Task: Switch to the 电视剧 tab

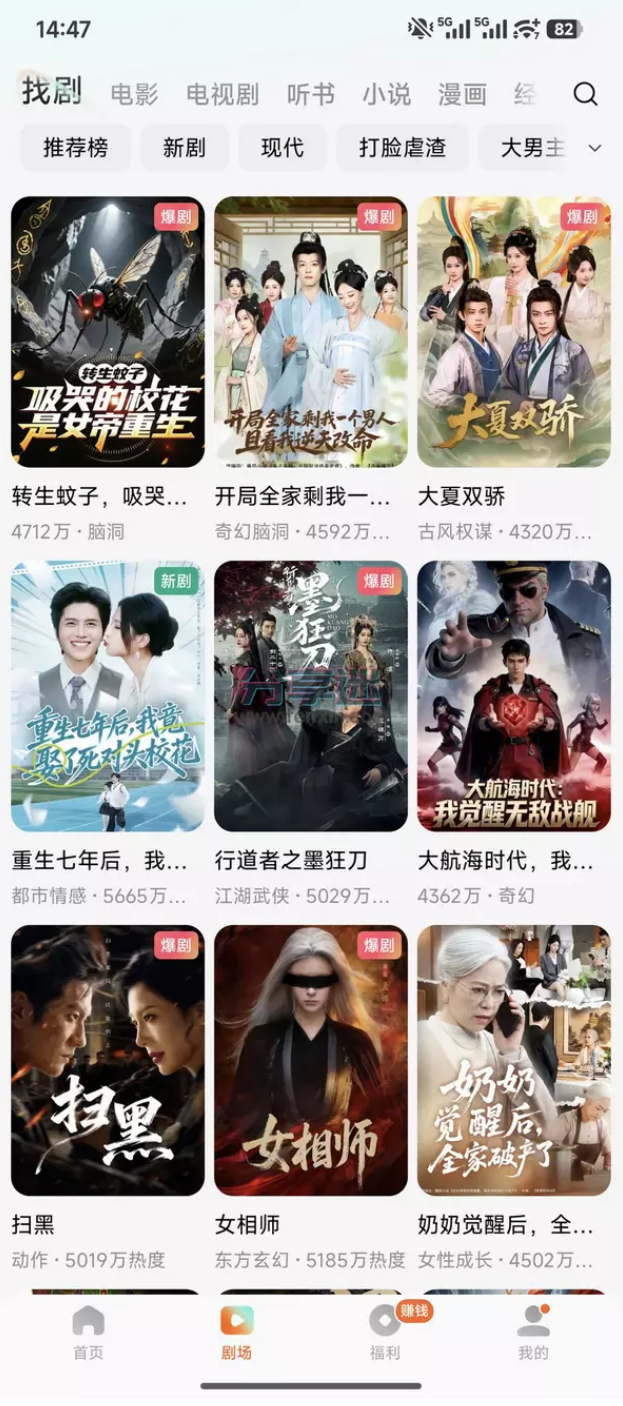Action: coord(222,95)
